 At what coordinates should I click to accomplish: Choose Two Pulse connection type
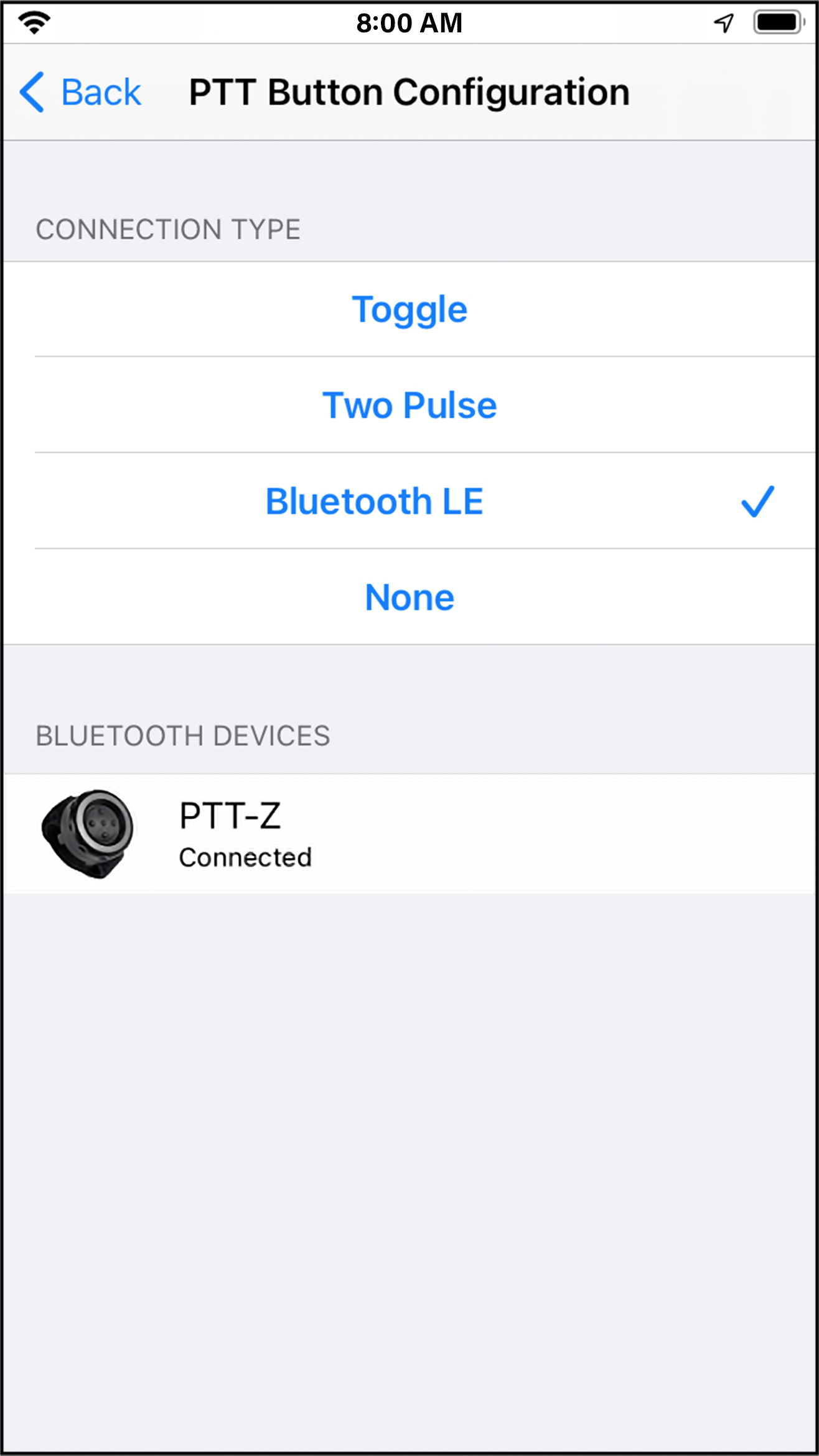tap(409, 405)
